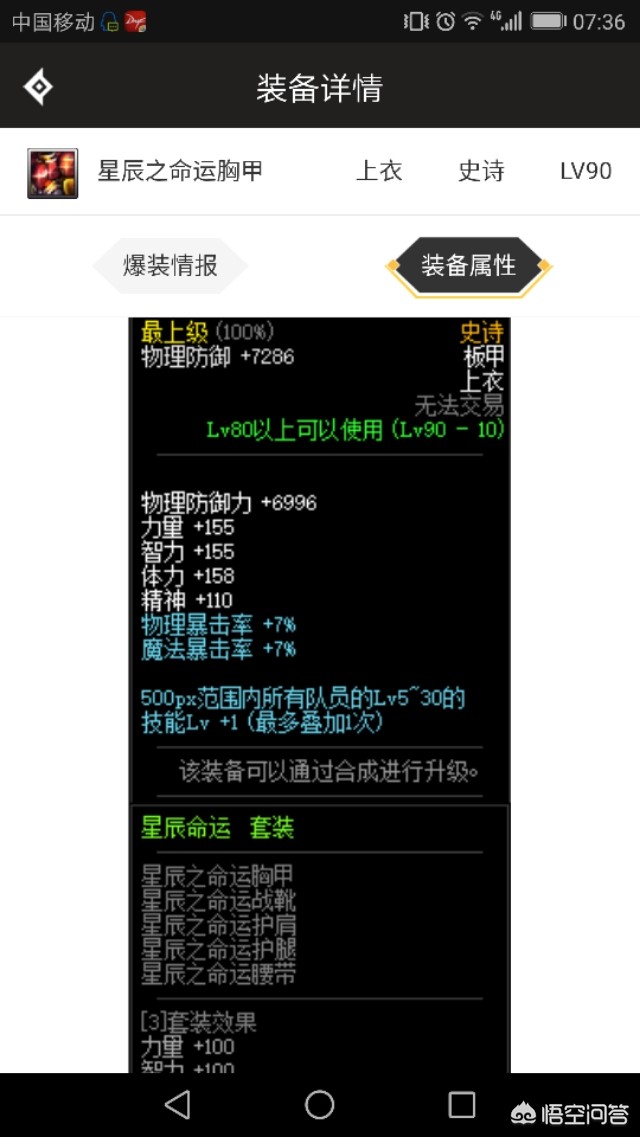Image resolution: width=640 pixels, height=1137 pixels.
Task: Switch to the 爆装情报 tab
Action: click(x=170, y=265)
